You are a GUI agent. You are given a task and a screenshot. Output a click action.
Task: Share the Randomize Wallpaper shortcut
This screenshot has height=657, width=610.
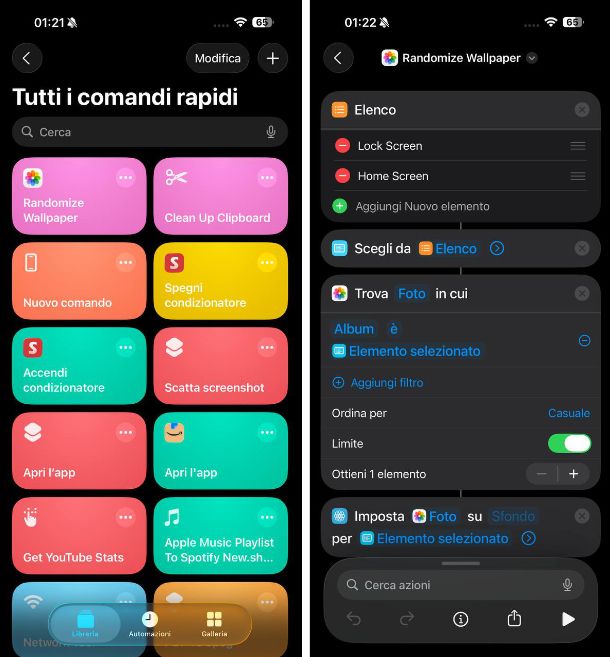pos(514,619)
